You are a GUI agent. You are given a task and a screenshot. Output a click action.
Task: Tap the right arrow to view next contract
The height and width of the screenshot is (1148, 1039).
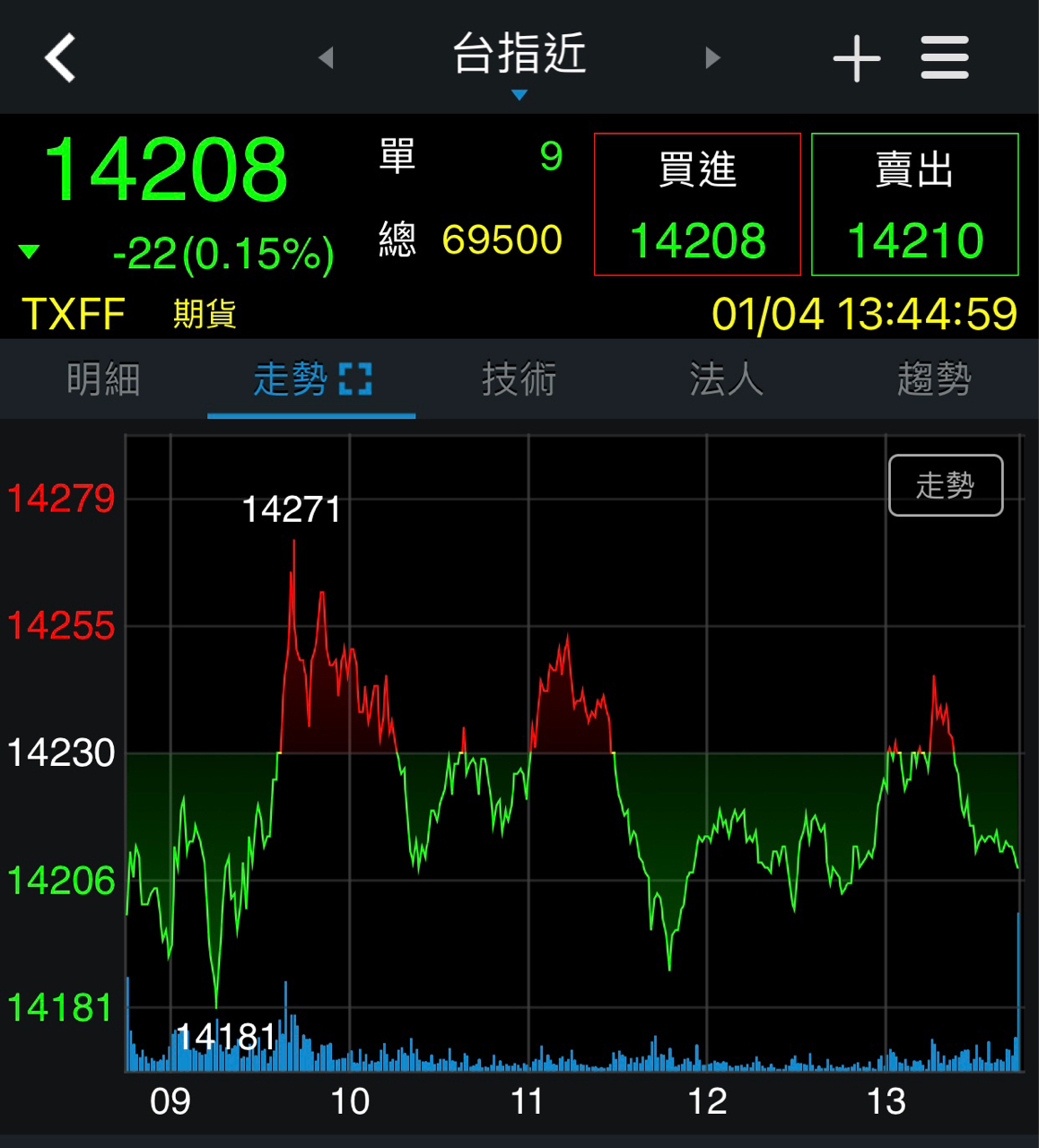712,57
